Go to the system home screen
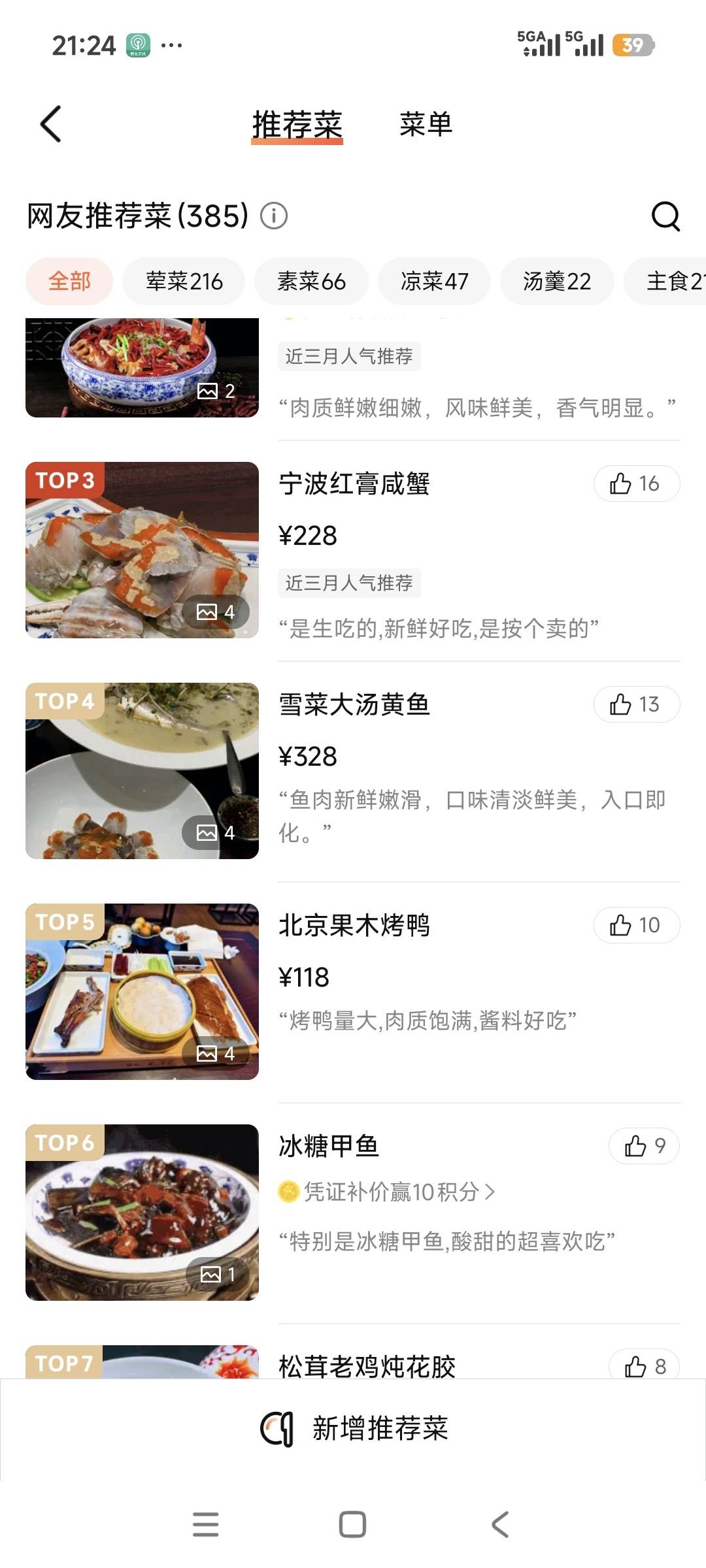 pyautogui.click(x=352, y=1524)
